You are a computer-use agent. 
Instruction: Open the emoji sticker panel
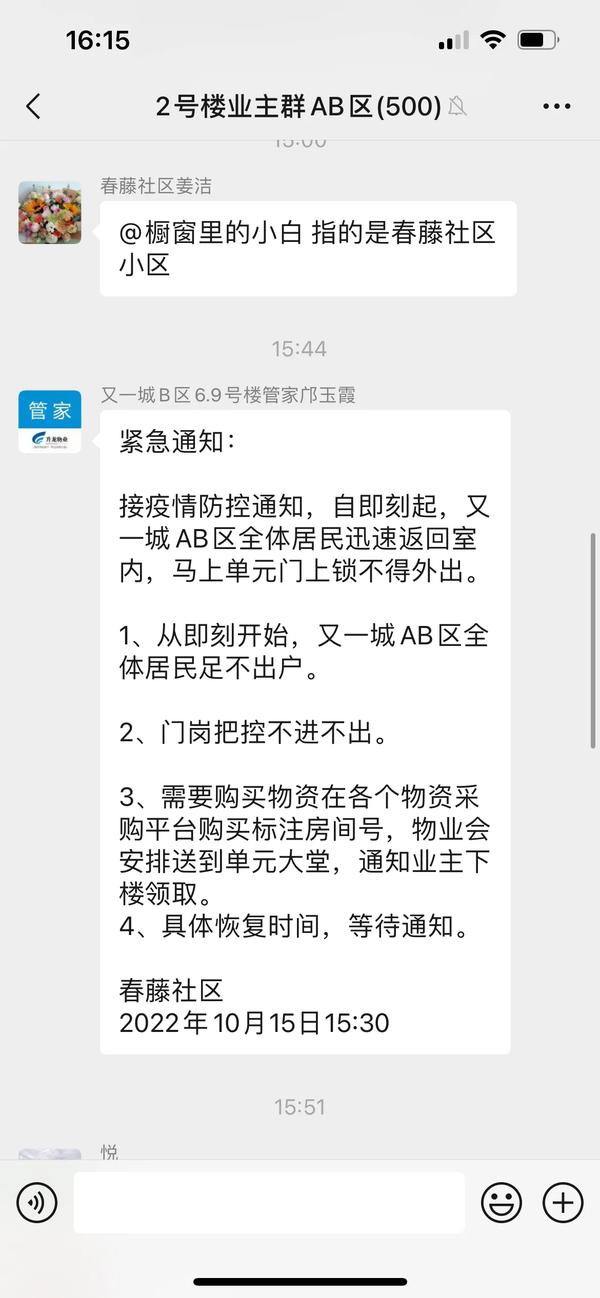pyautogui.click(x=501, y=1202)
